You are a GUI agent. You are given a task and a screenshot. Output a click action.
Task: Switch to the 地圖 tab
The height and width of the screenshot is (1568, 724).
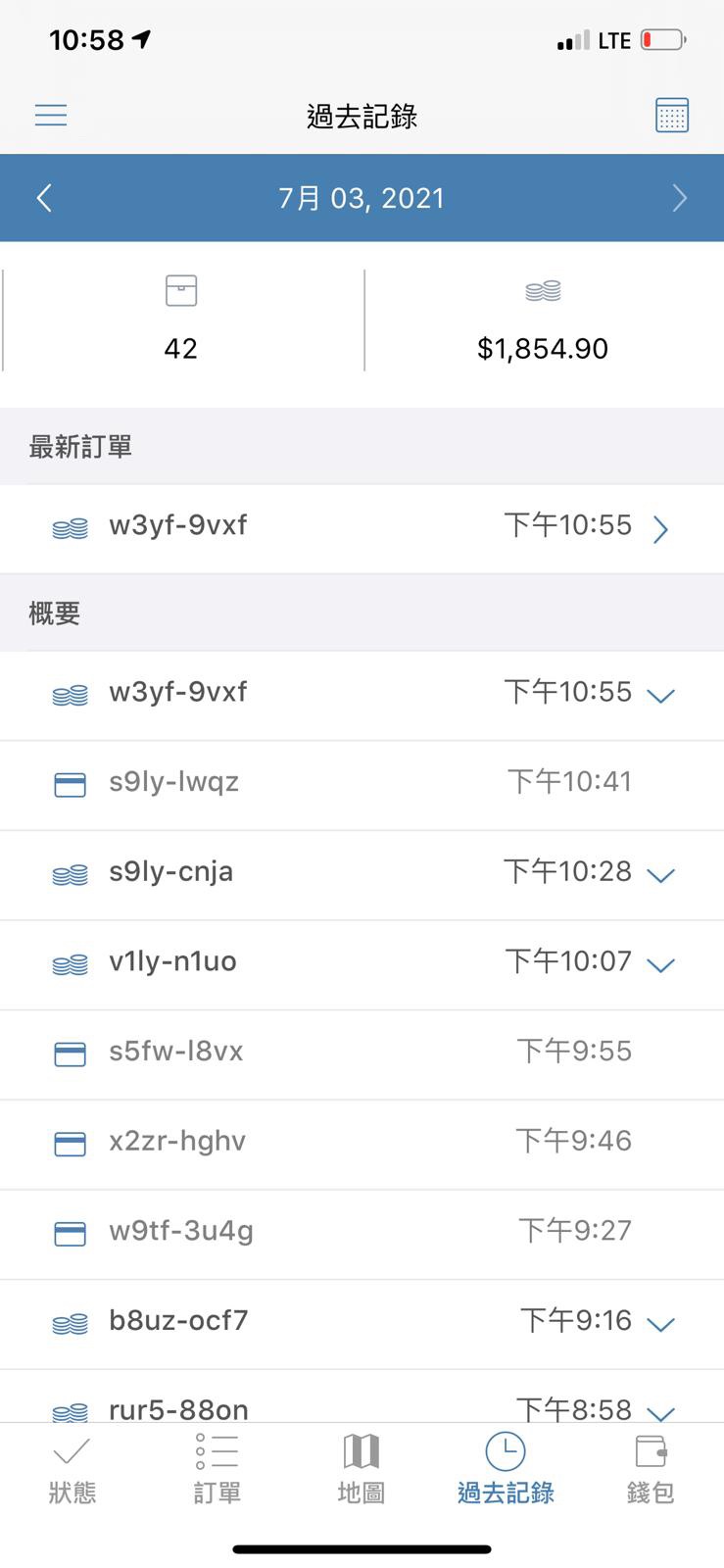[x=362, y=1470]
